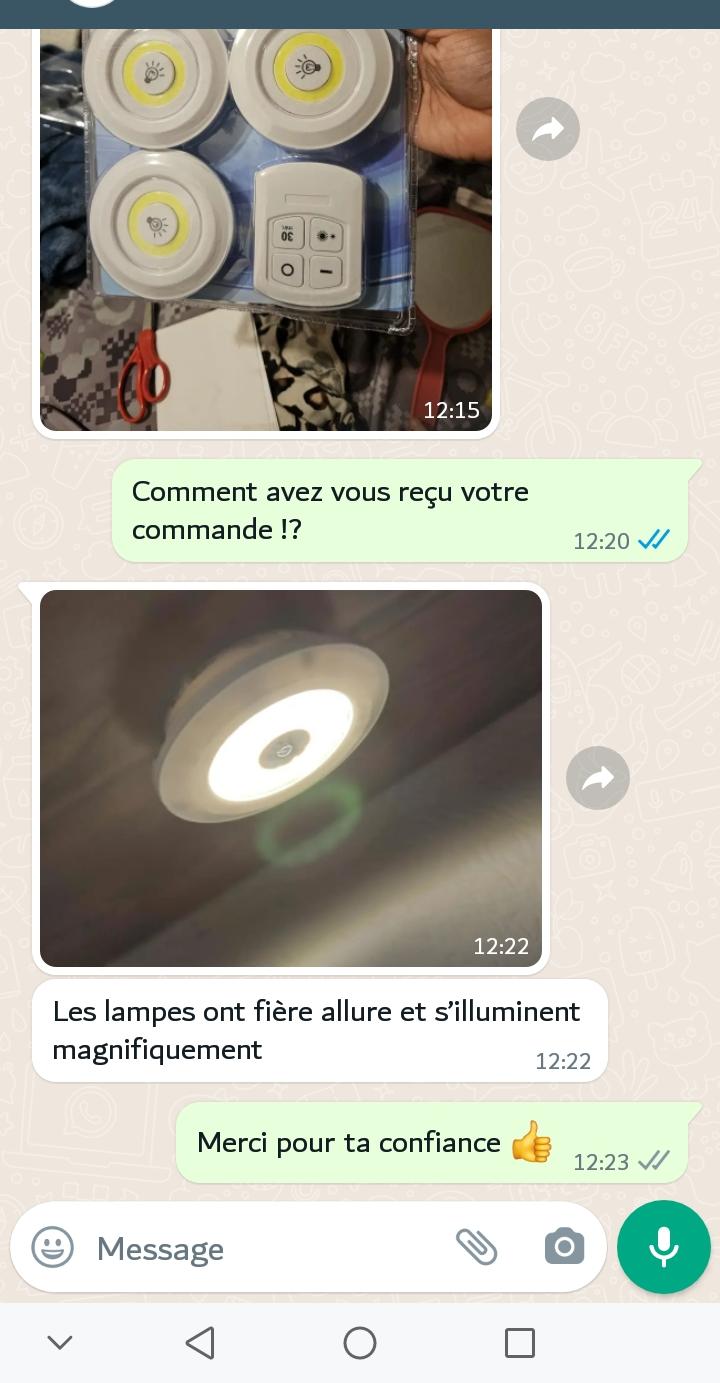Go to the home screen
This screenshot has height=1383, width=720.
[x=360, y=1342]
